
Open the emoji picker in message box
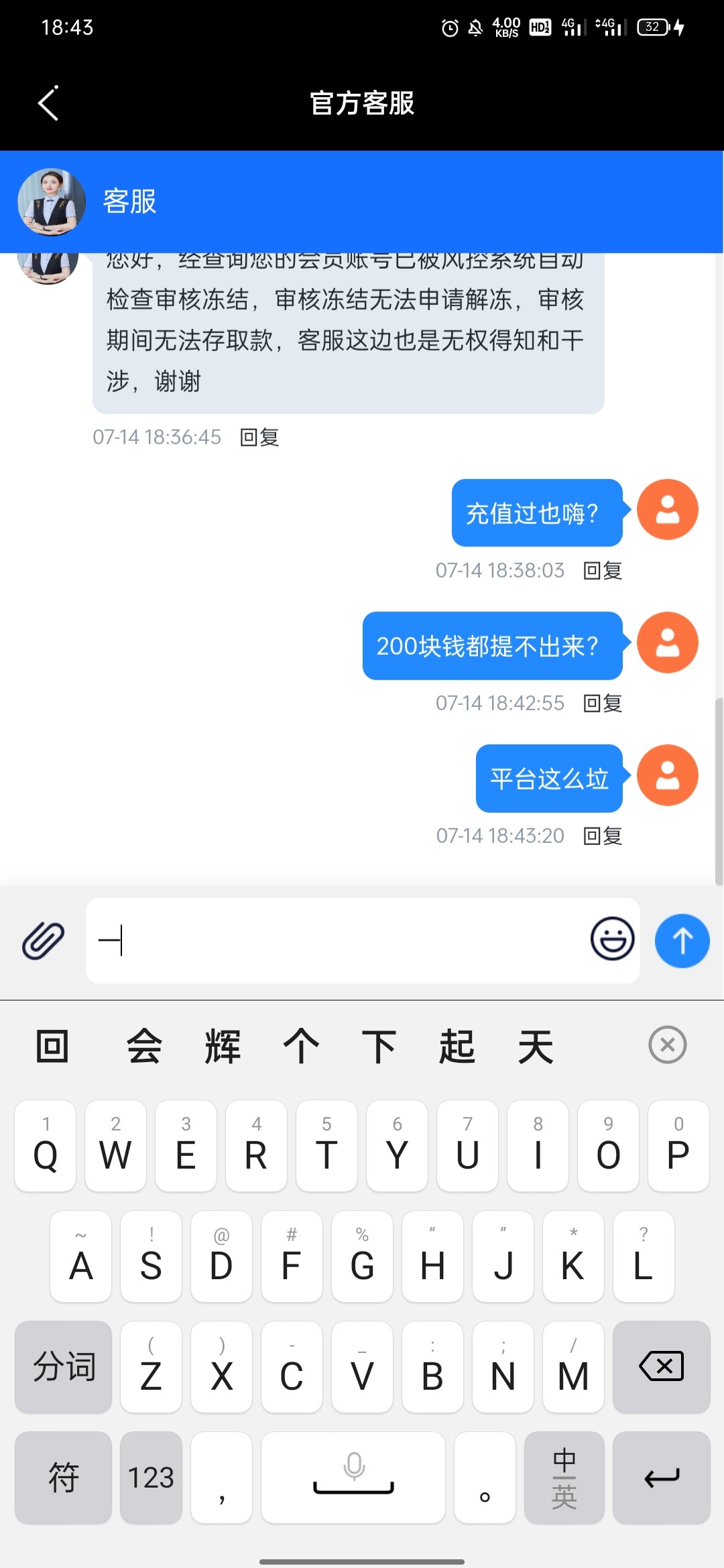(612, 939)
